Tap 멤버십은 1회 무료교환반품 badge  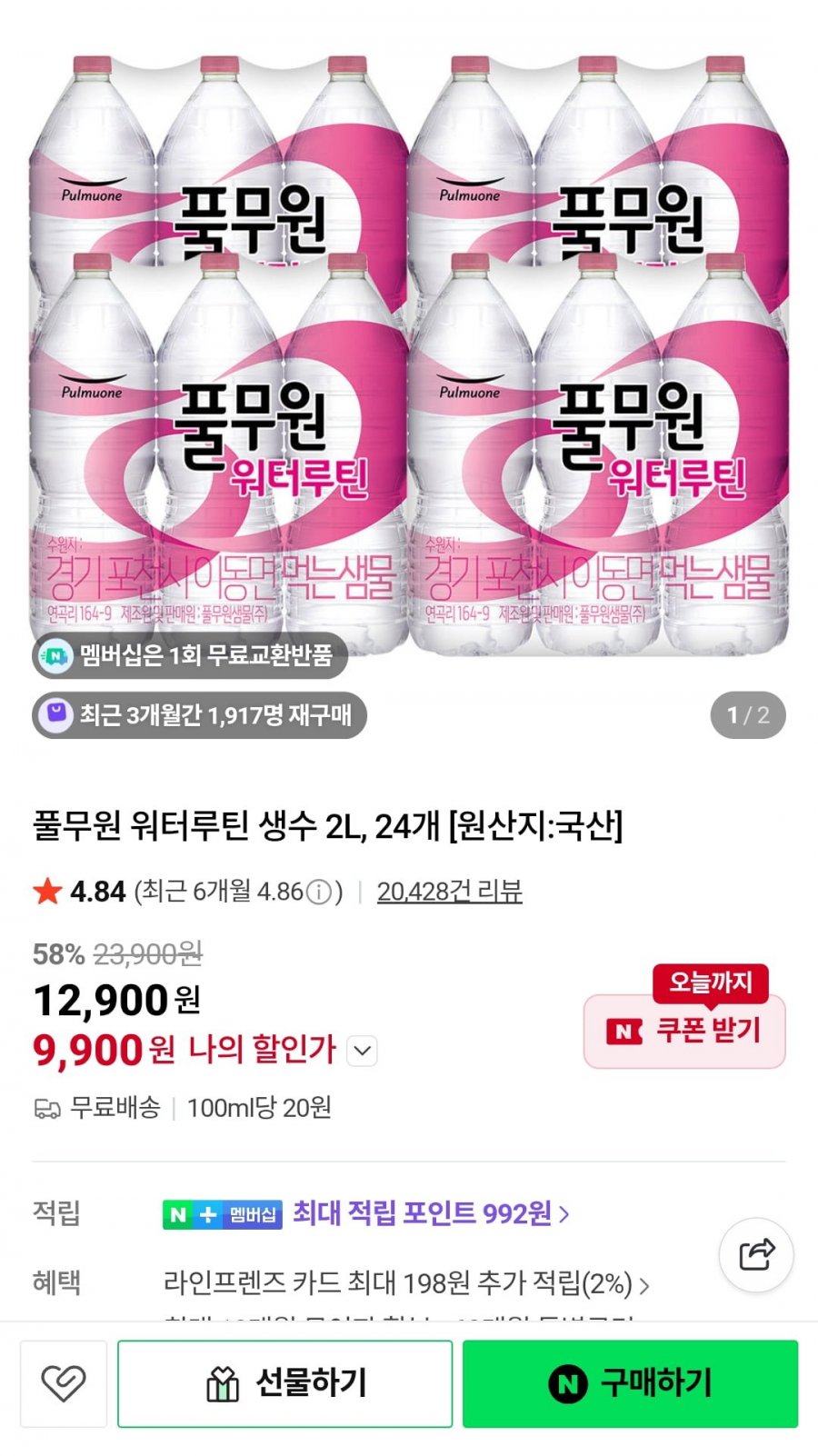coord(190,655)
